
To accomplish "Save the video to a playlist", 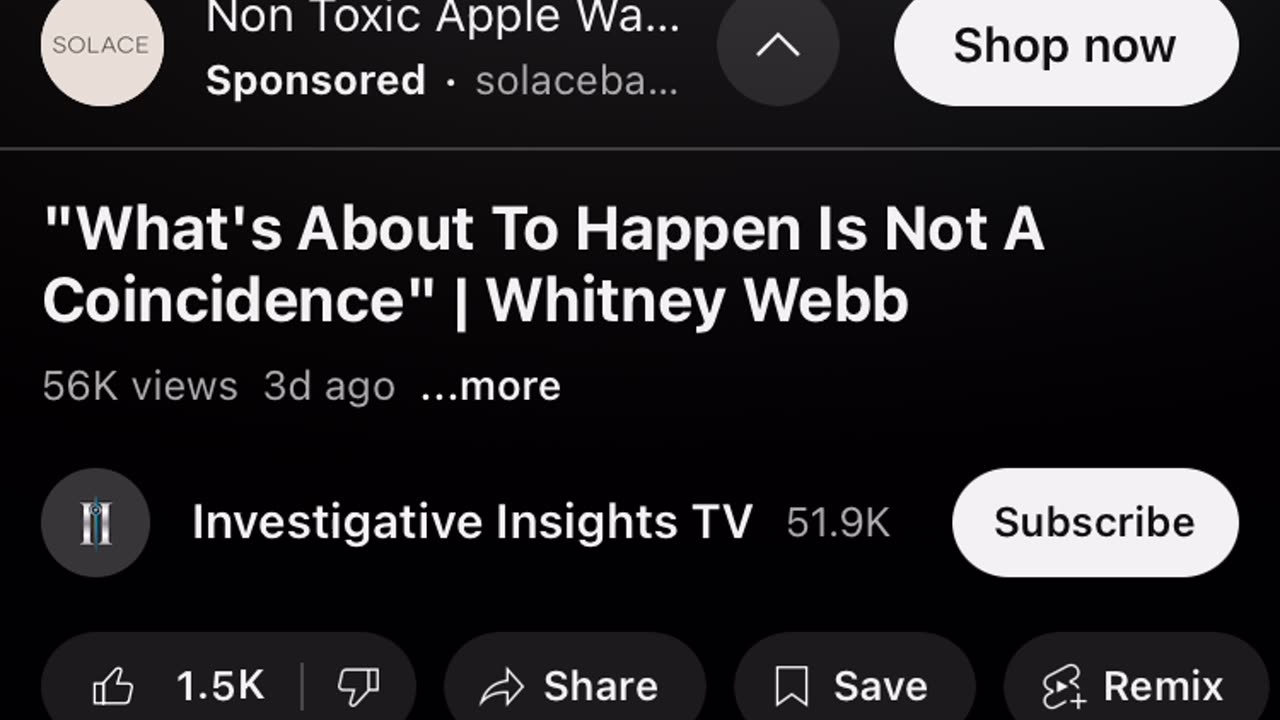I will 853,686.
